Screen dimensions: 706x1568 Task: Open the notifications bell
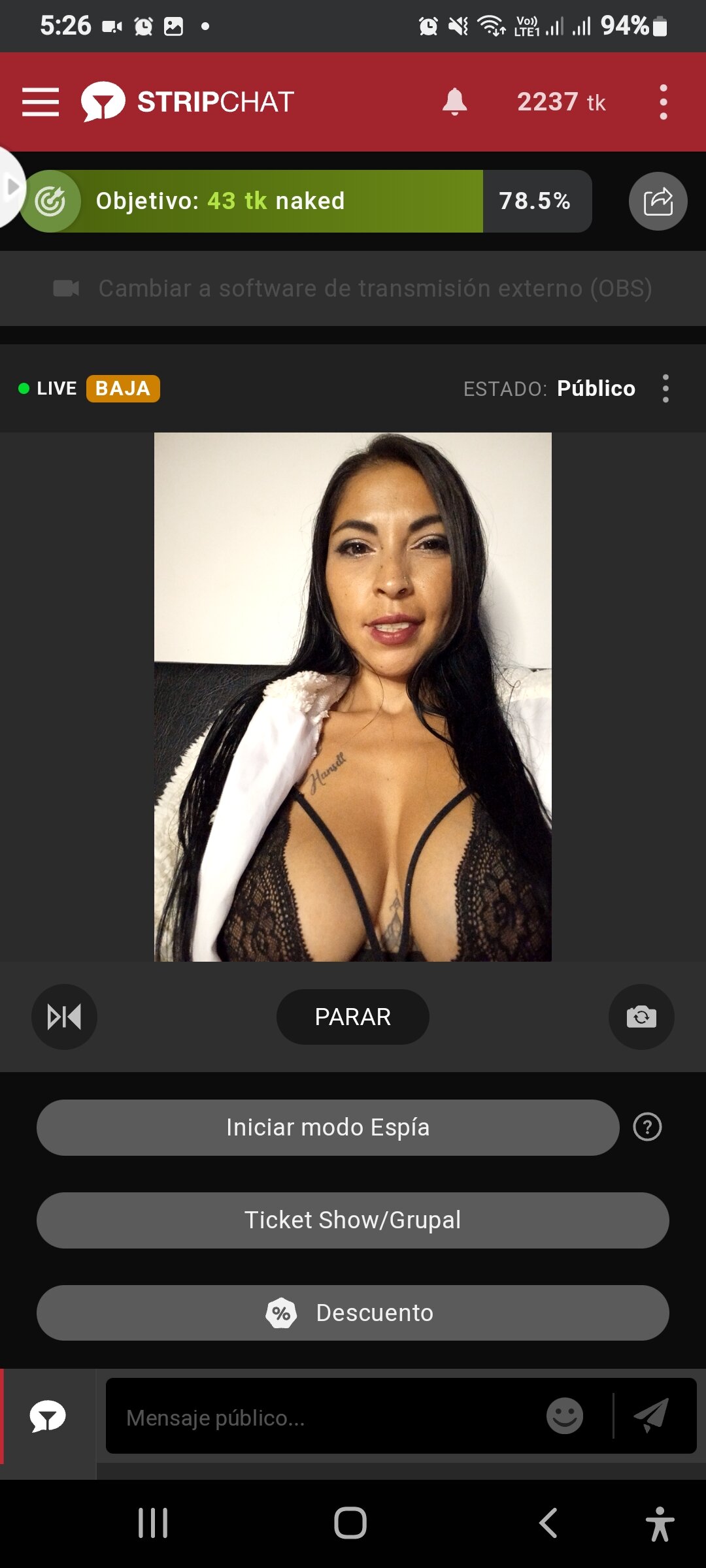[454, 102]
